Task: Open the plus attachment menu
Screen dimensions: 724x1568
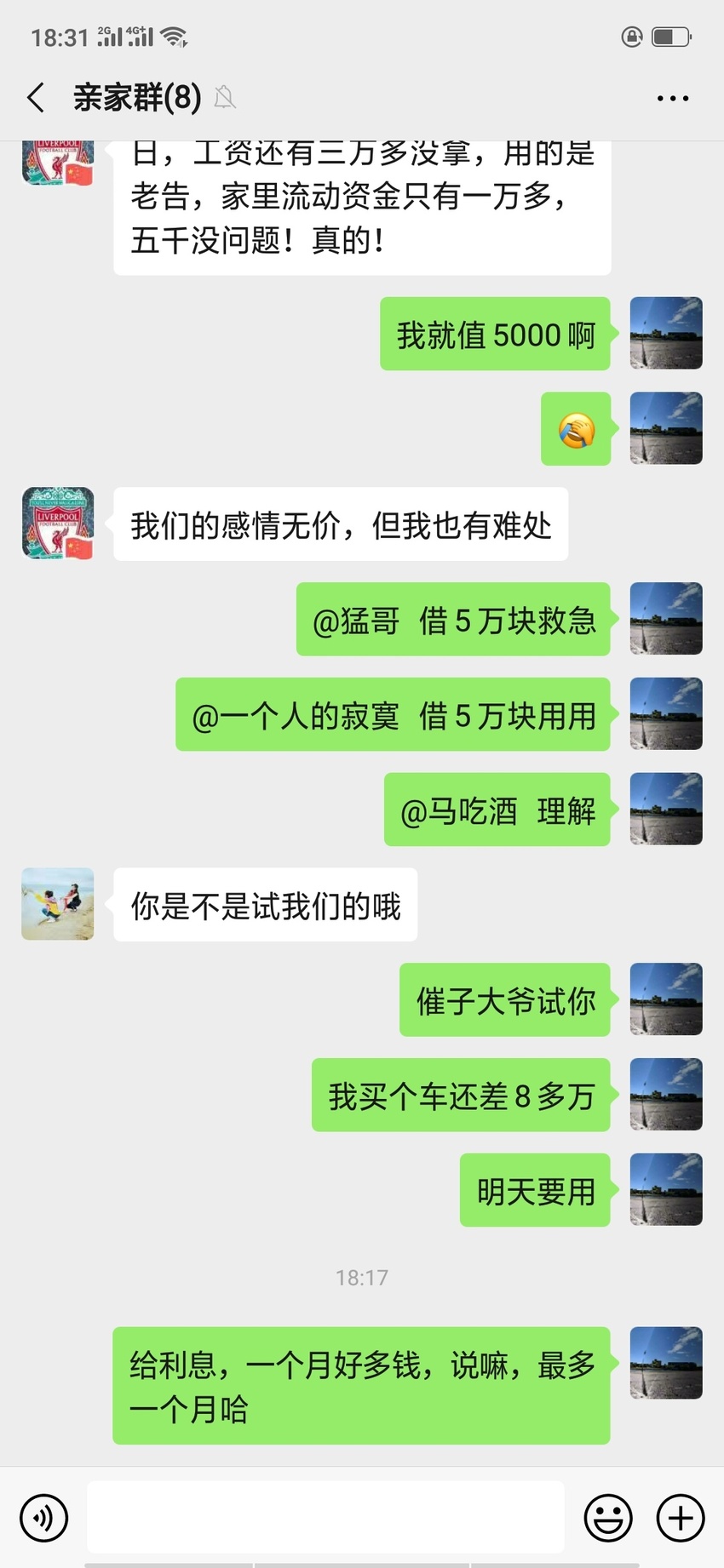Action: 681,1517
